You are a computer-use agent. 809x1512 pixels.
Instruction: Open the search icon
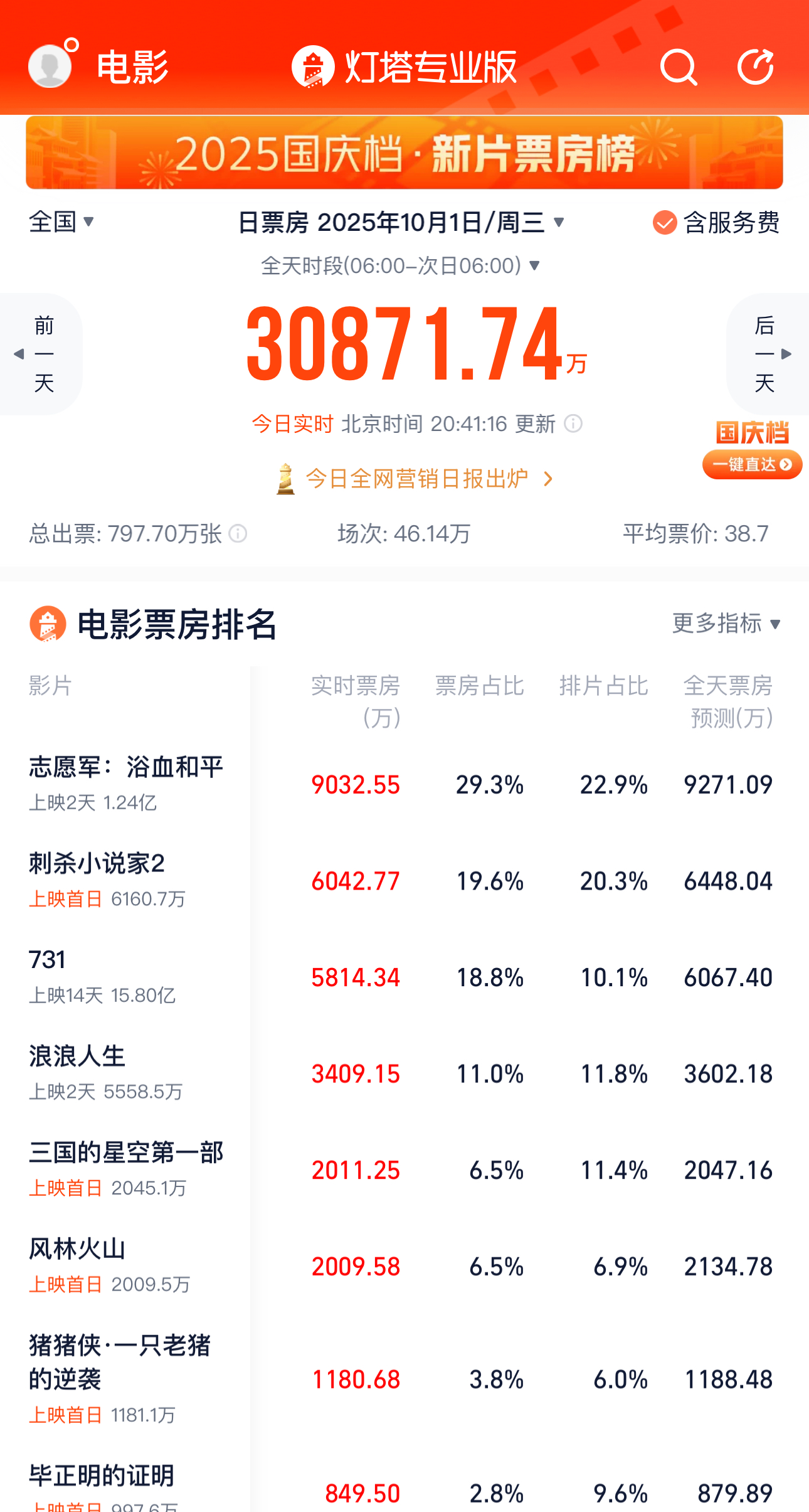679,67
